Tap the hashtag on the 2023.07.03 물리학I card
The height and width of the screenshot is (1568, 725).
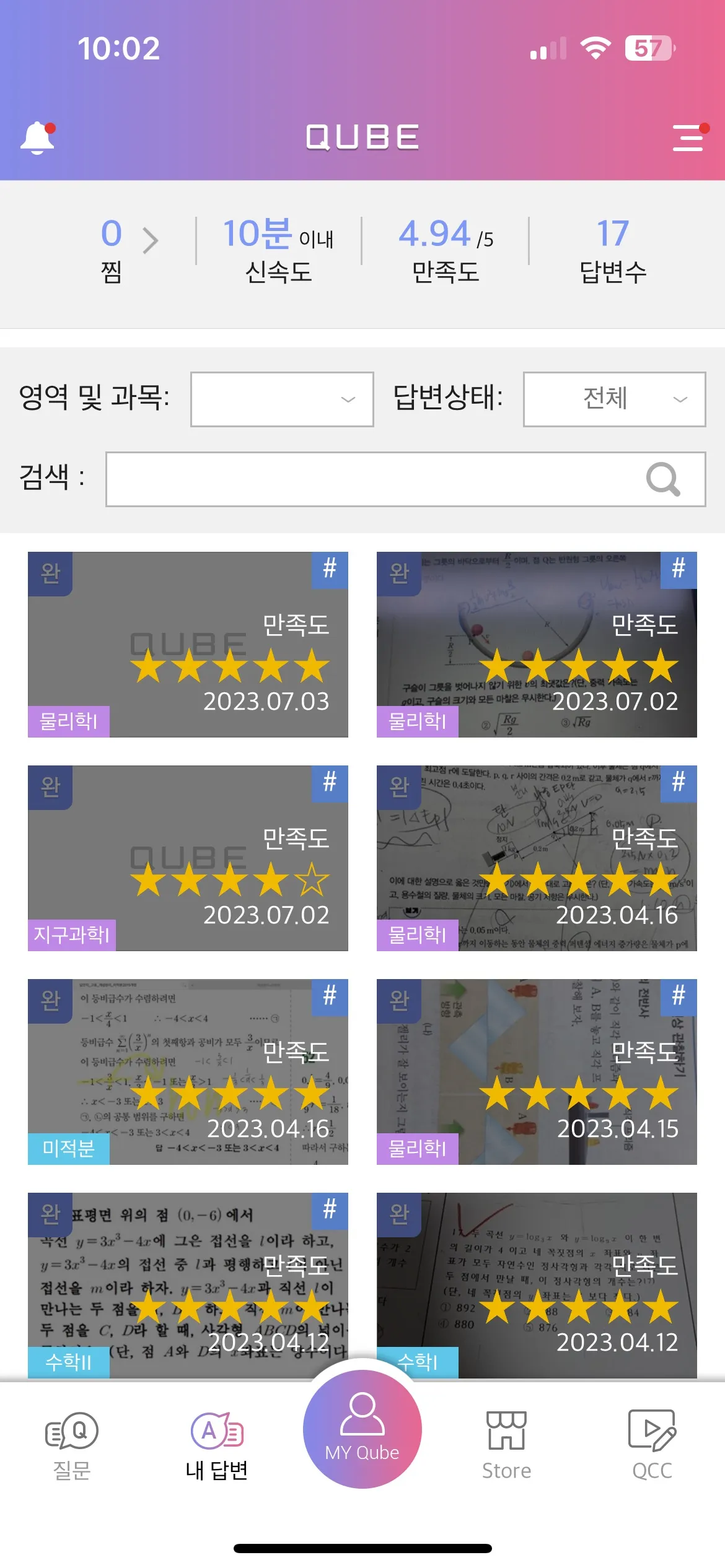(x=330, y=570)
